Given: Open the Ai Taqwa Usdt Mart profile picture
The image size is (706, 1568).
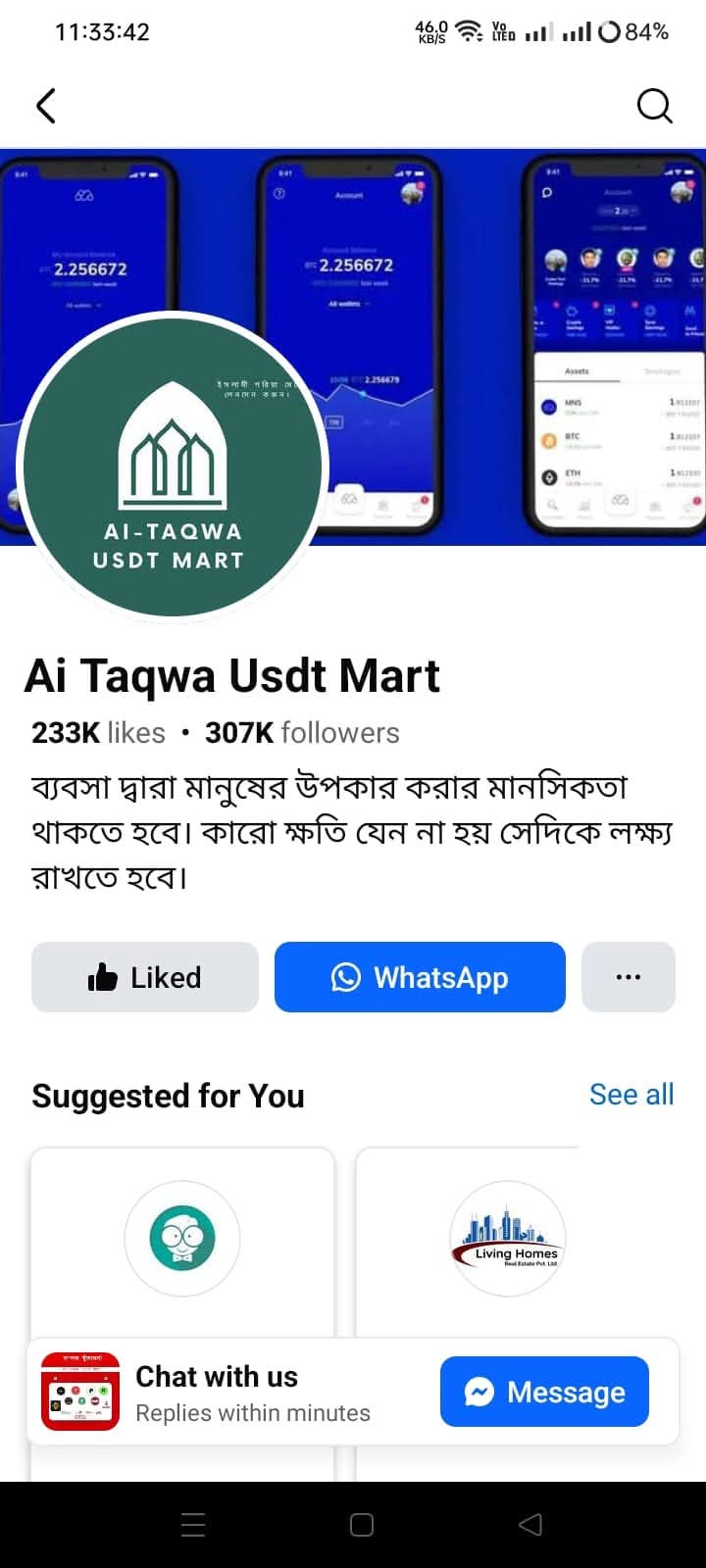Looking at the screenshot, I should point(173,465).
